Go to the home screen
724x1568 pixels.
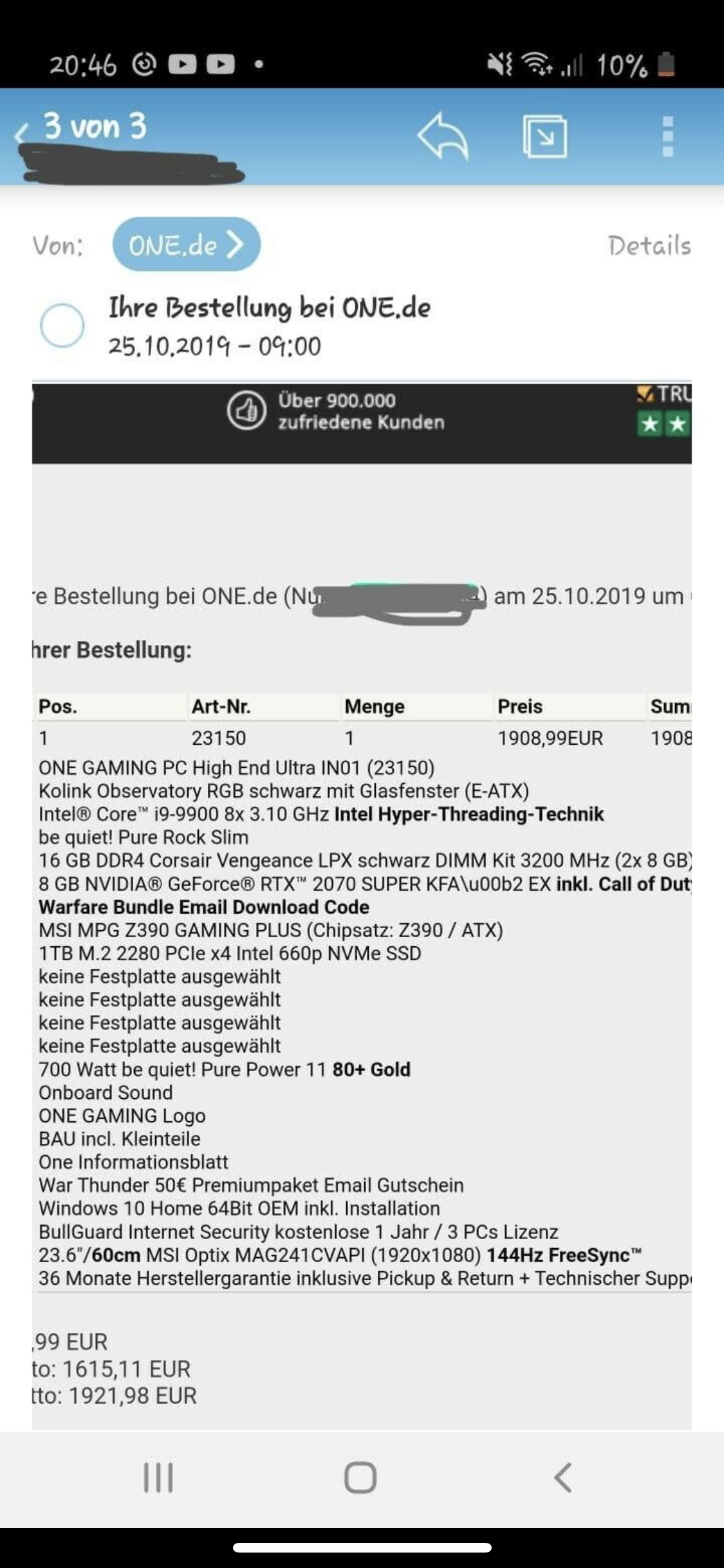tap(360, 1477)
